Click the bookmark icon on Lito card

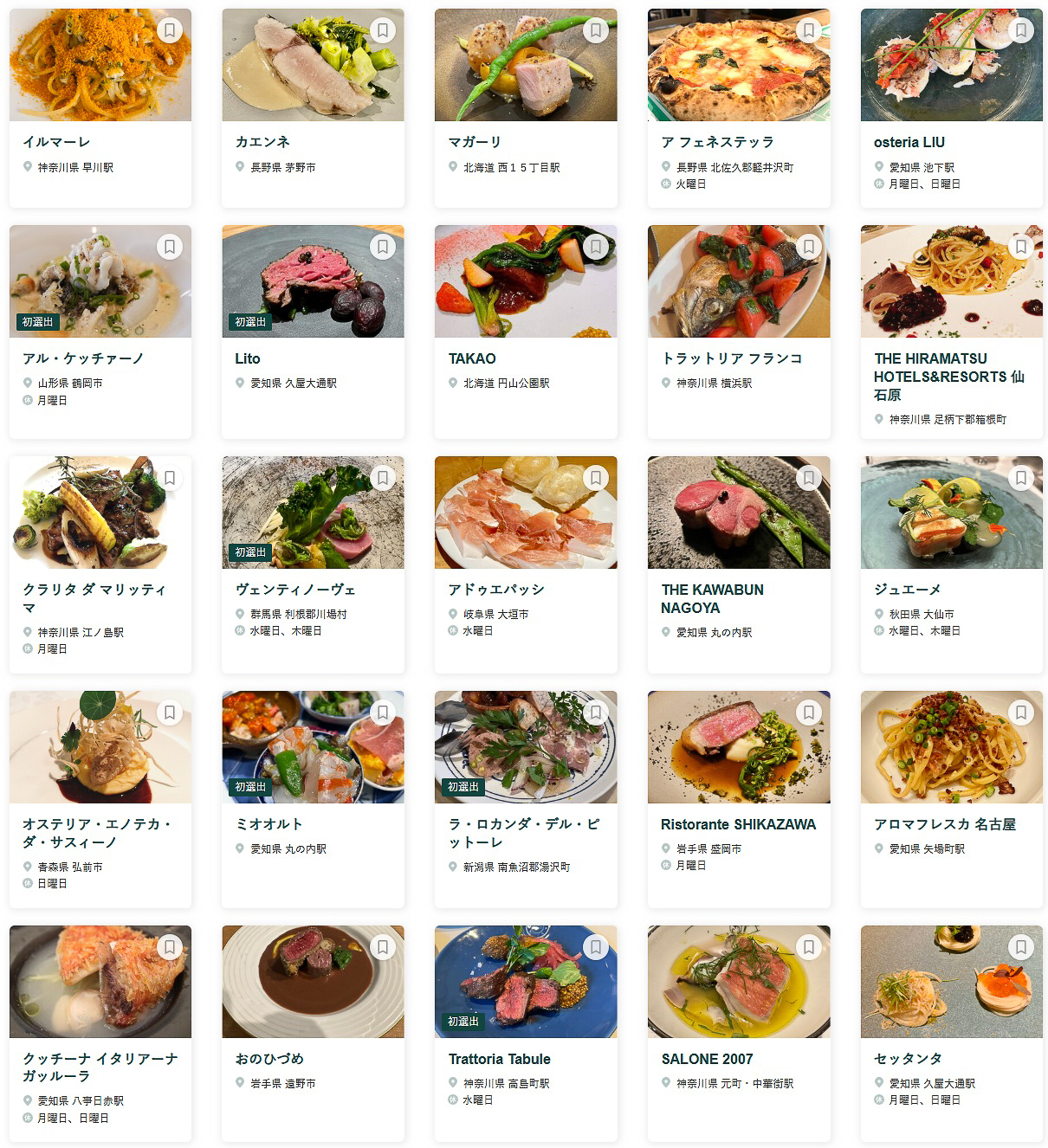point(382,247)
